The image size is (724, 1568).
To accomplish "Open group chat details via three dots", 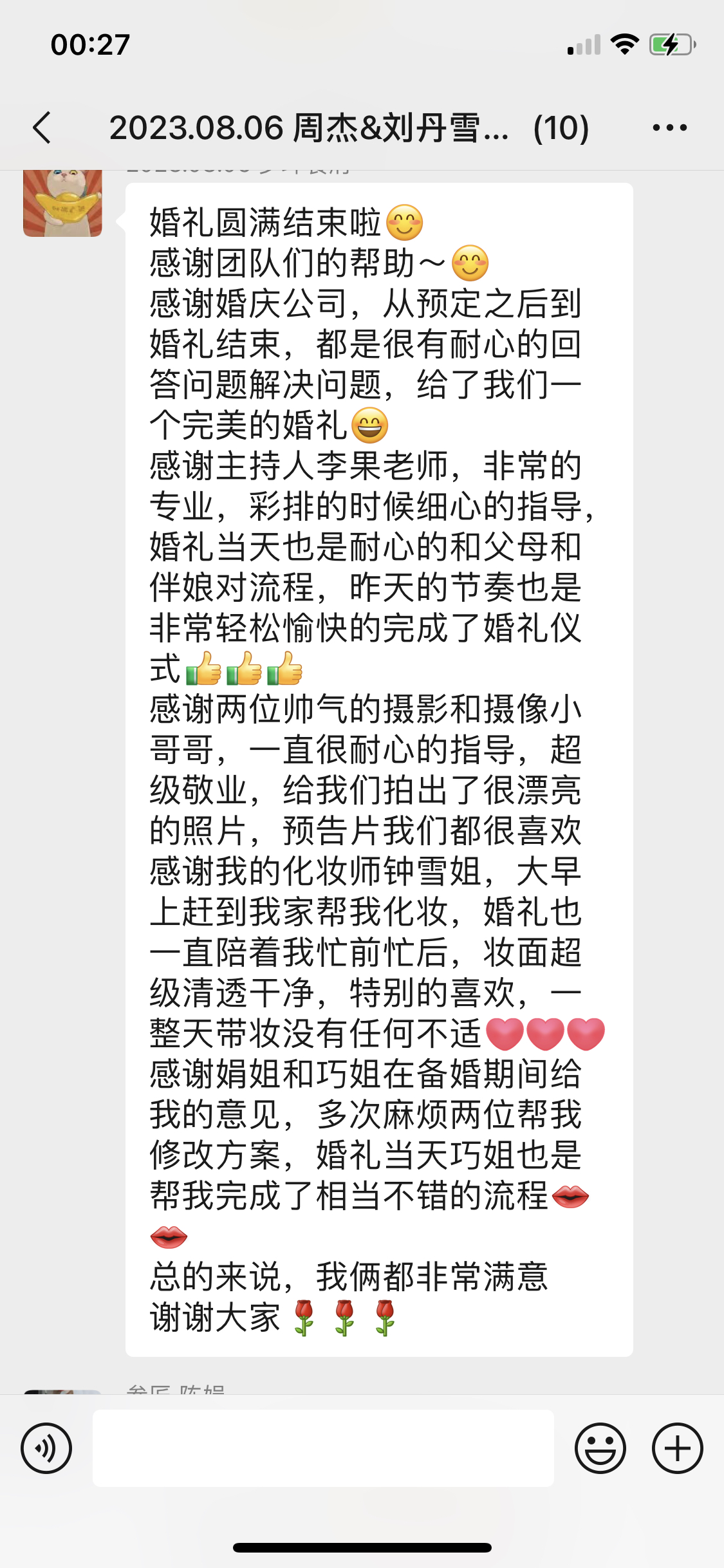I will pos(669,127).
